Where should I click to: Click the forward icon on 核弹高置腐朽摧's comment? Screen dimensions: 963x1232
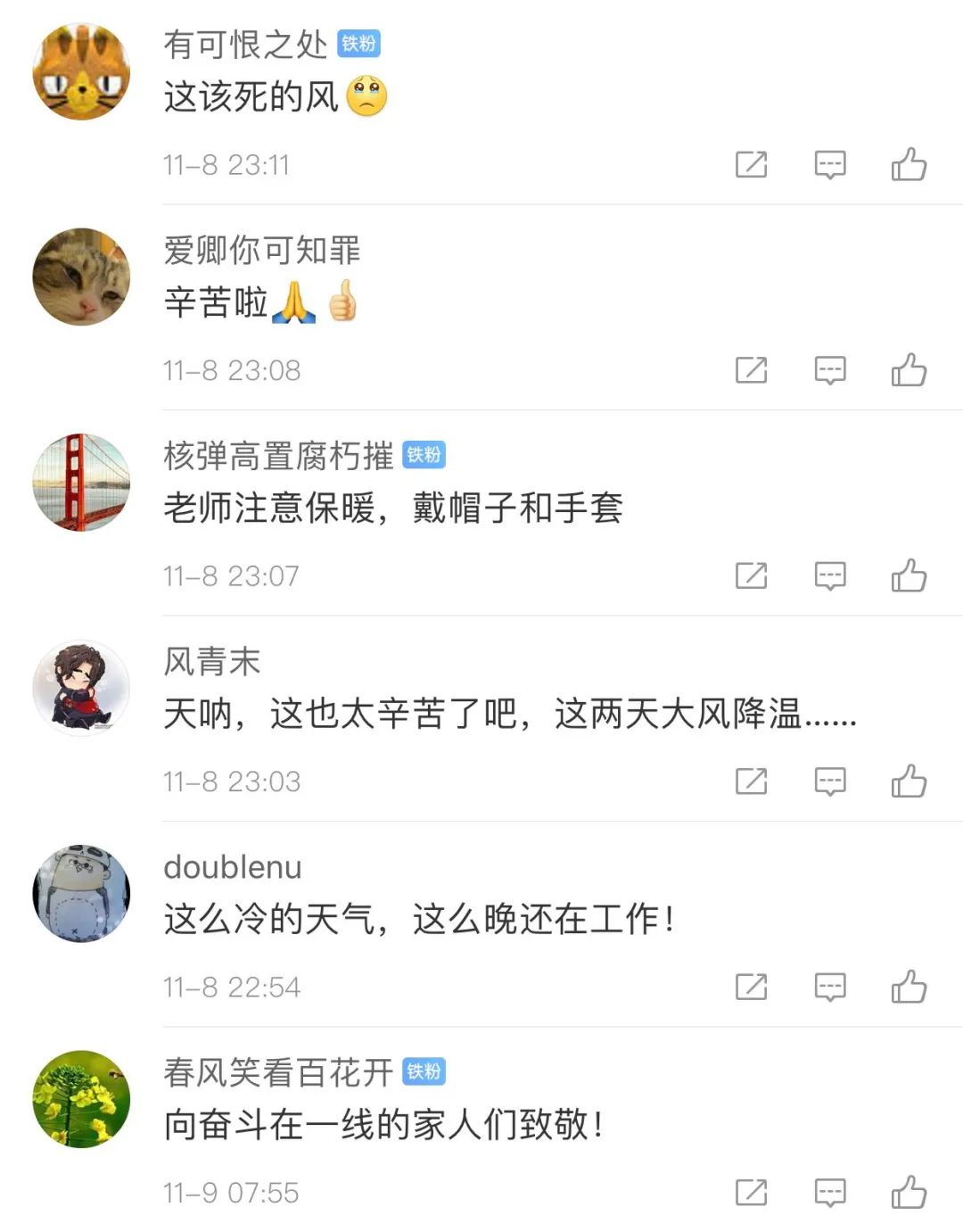(752, 575)
